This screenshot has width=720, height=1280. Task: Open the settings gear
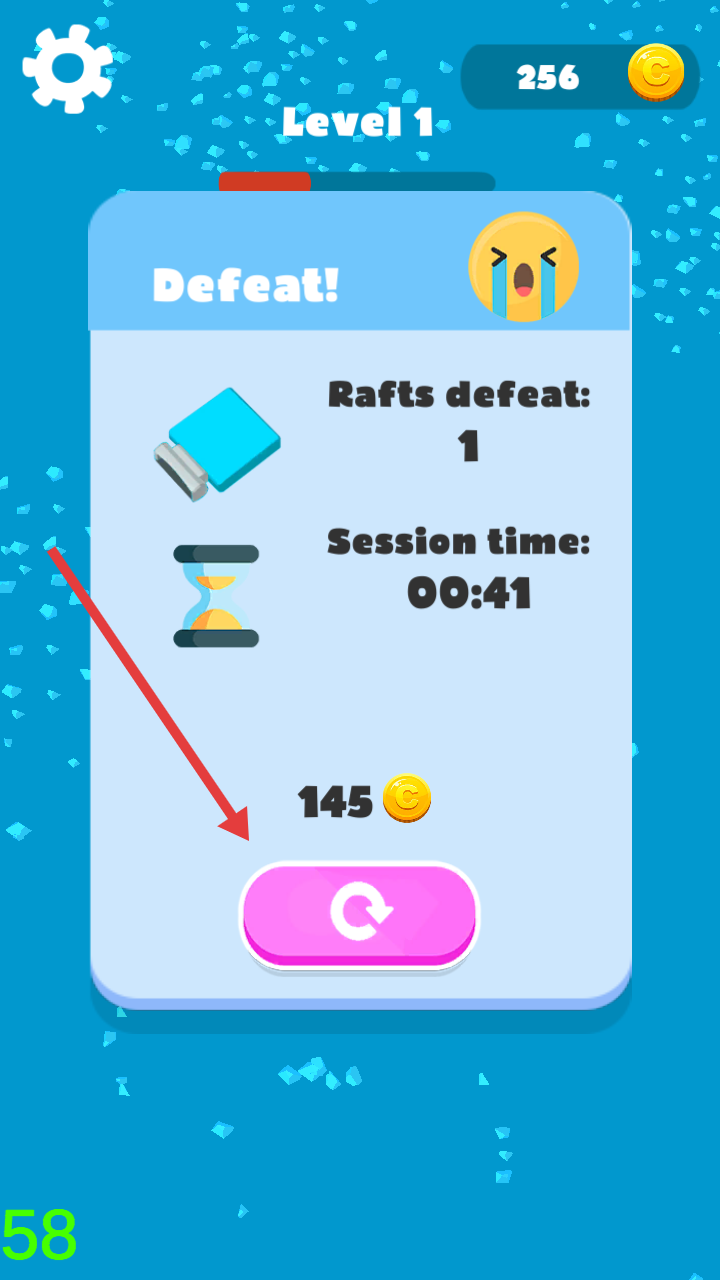[67, 67]
